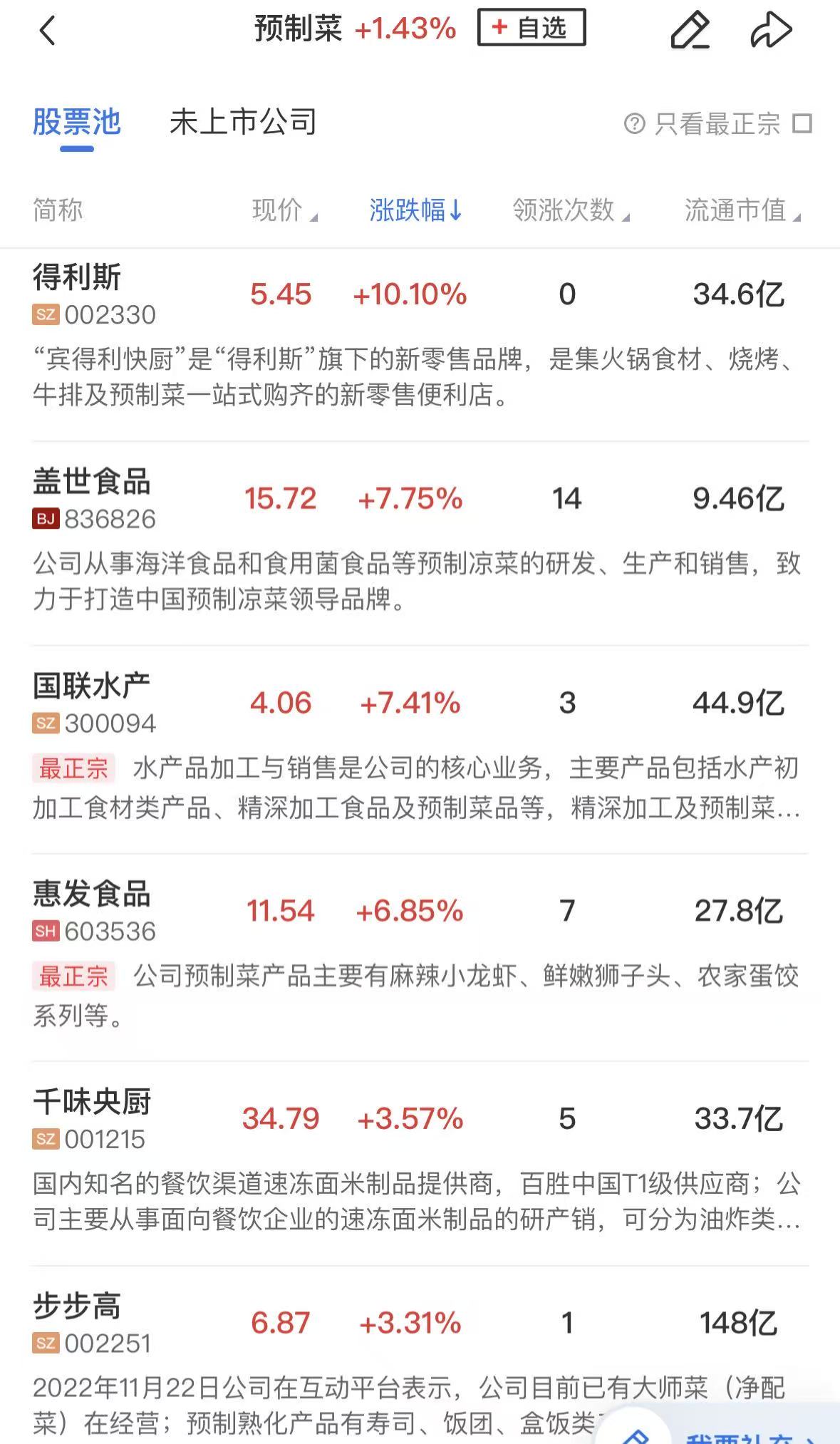Open the pencil edit icon at top right
The image size is (840, 1444).
click(x=692, y=30)
